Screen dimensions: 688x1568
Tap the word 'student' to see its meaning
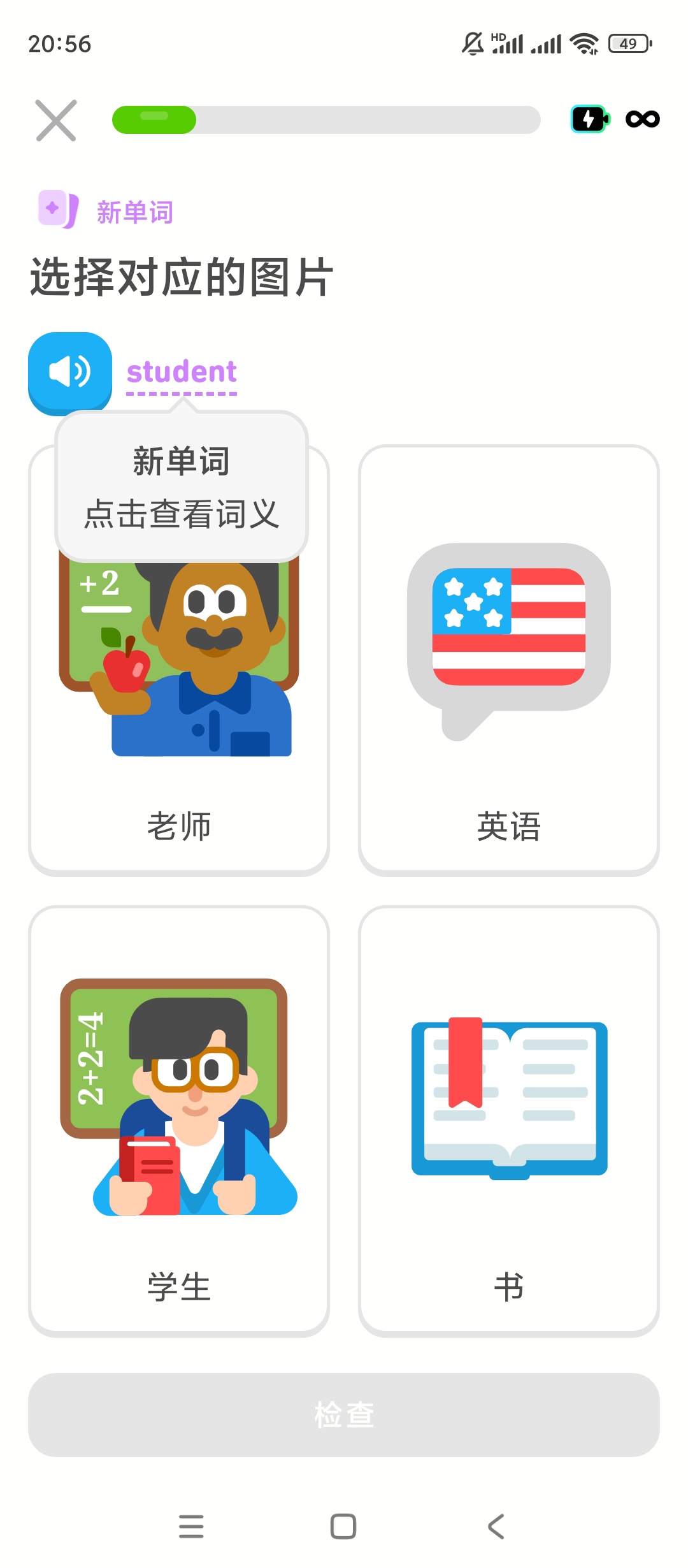point(182,372)
